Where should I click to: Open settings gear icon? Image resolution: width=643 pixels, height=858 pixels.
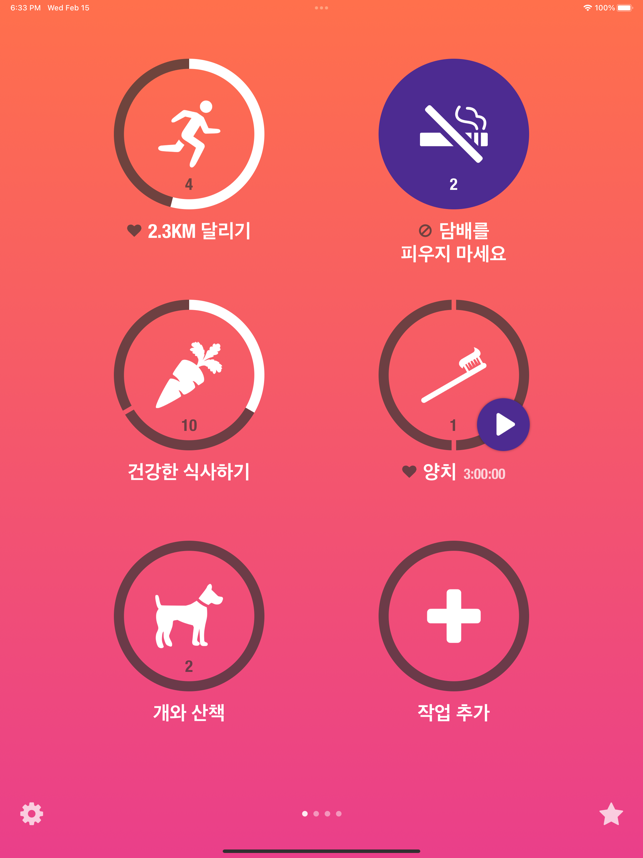[x=32, y=813]
